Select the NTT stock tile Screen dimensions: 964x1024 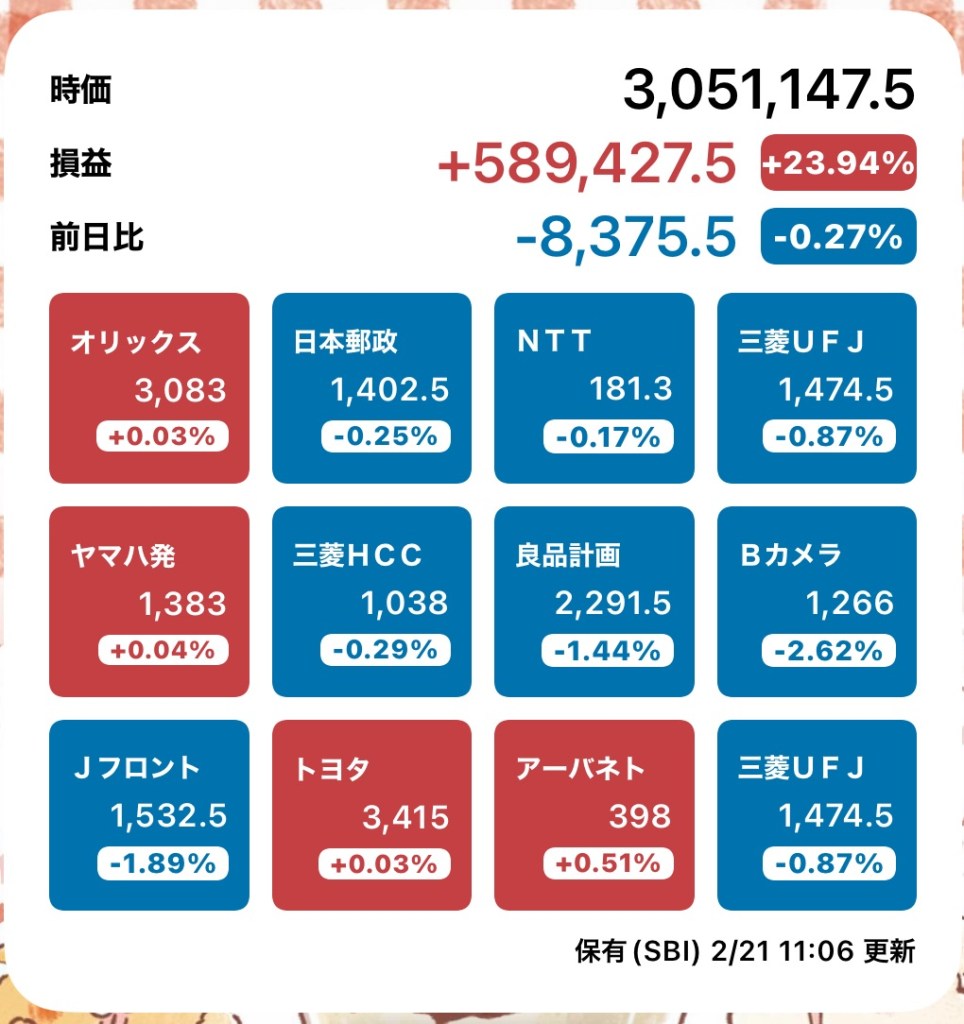[x=593, y=388]
